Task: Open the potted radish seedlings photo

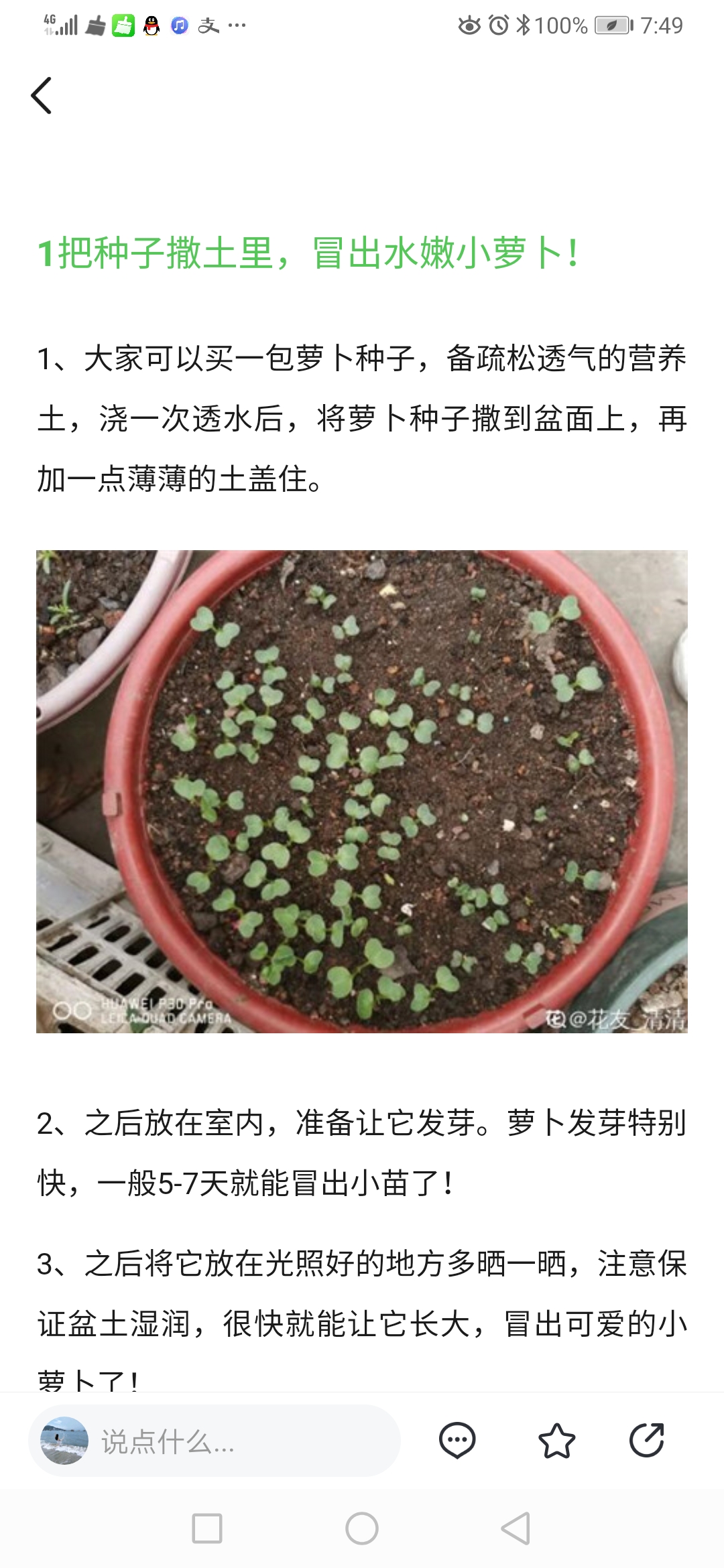Action: [x=362, y=791]
